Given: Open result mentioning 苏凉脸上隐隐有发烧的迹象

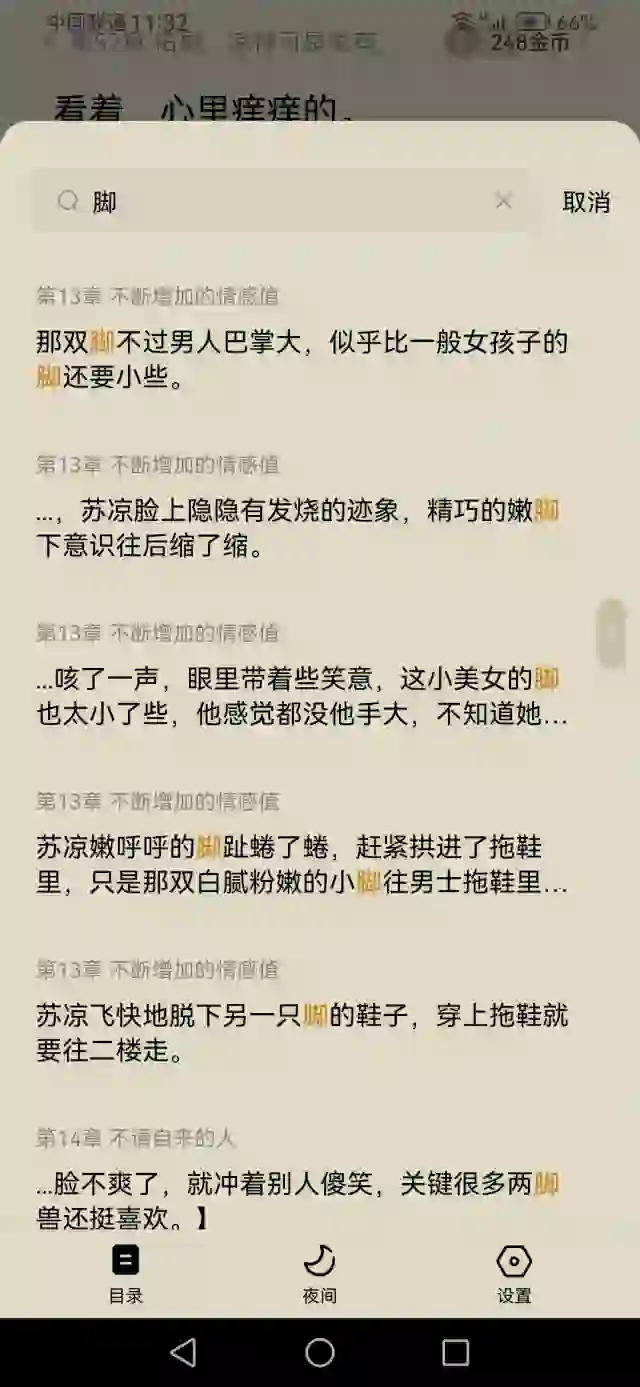Looking at the screenshot, I should 301,529.
